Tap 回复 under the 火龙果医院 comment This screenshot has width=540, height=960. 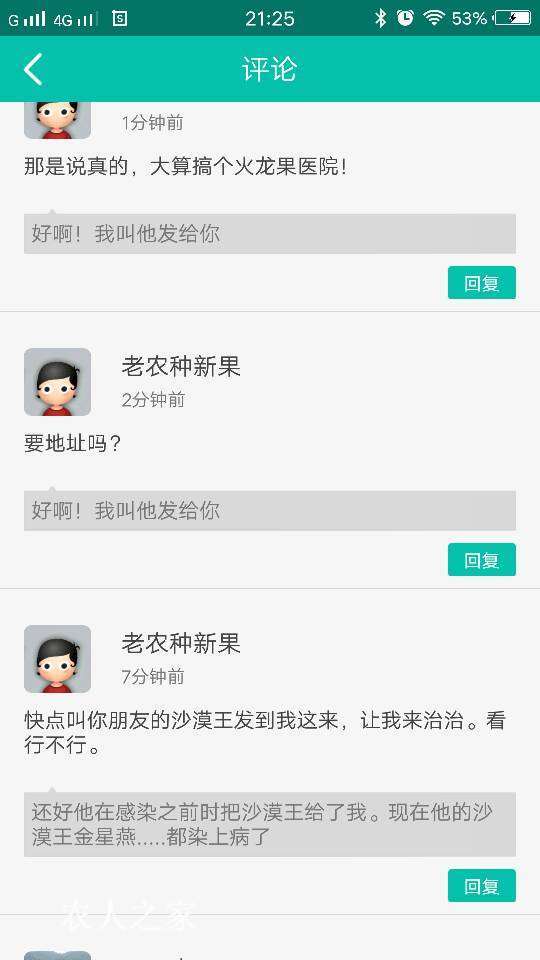482,283
